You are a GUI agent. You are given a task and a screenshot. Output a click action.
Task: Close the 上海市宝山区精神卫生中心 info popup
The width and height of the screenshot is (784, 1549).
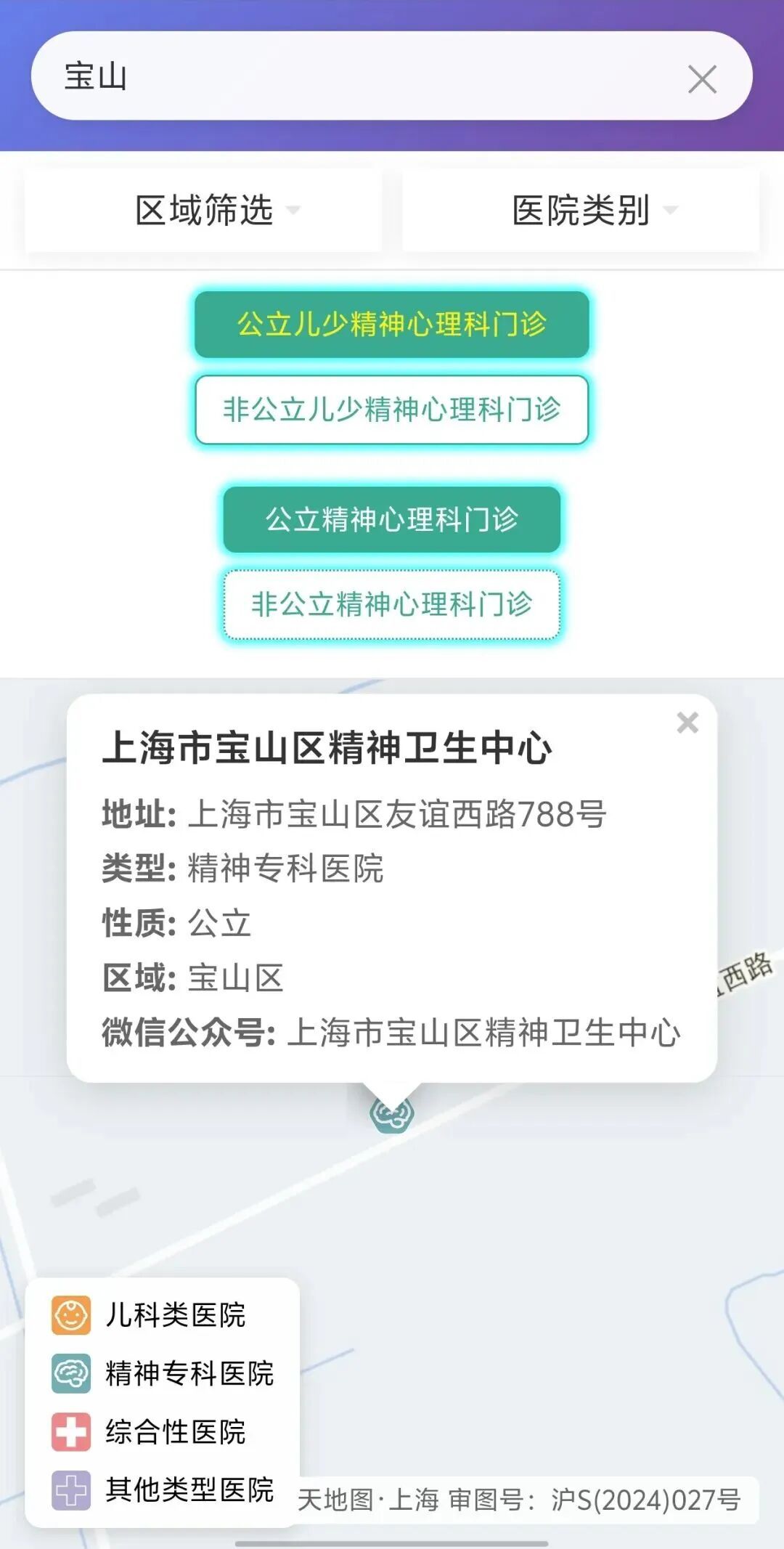click(x=687, y=723)
